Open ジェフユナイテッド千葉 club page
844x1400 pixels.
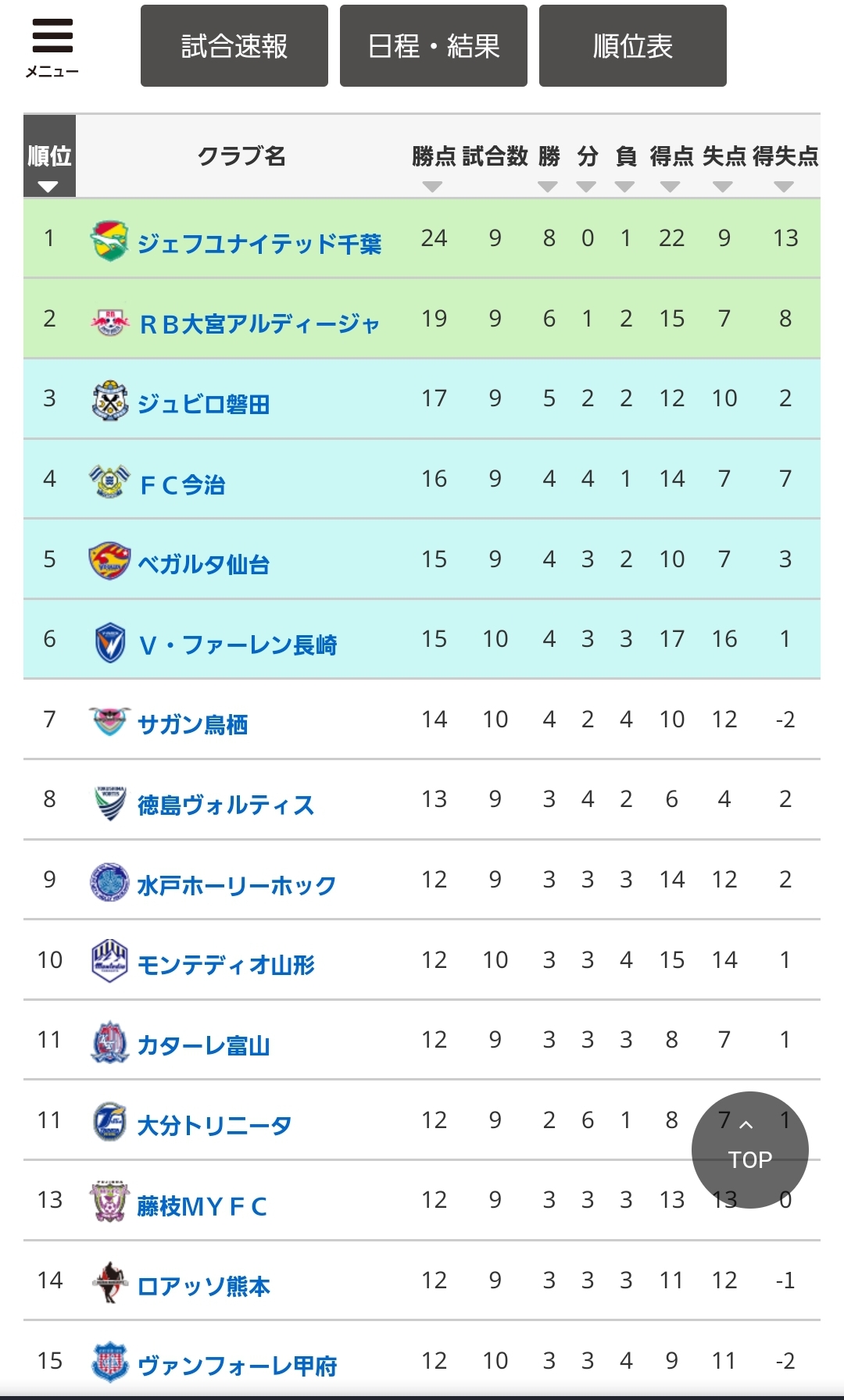[x=259, y=244]
